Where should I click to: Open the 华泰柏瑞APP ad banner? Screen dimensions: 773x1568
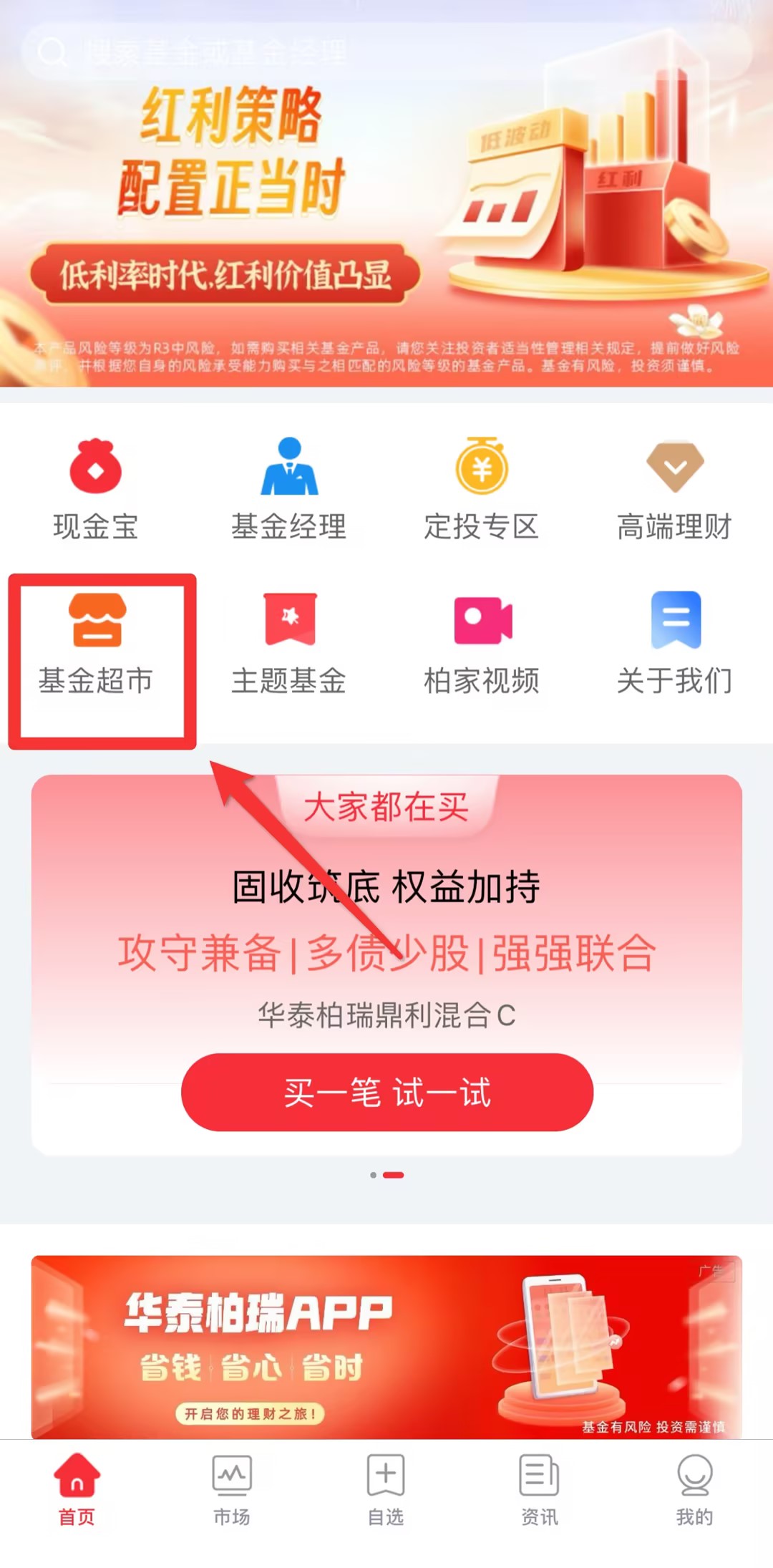pos(386,1346)
